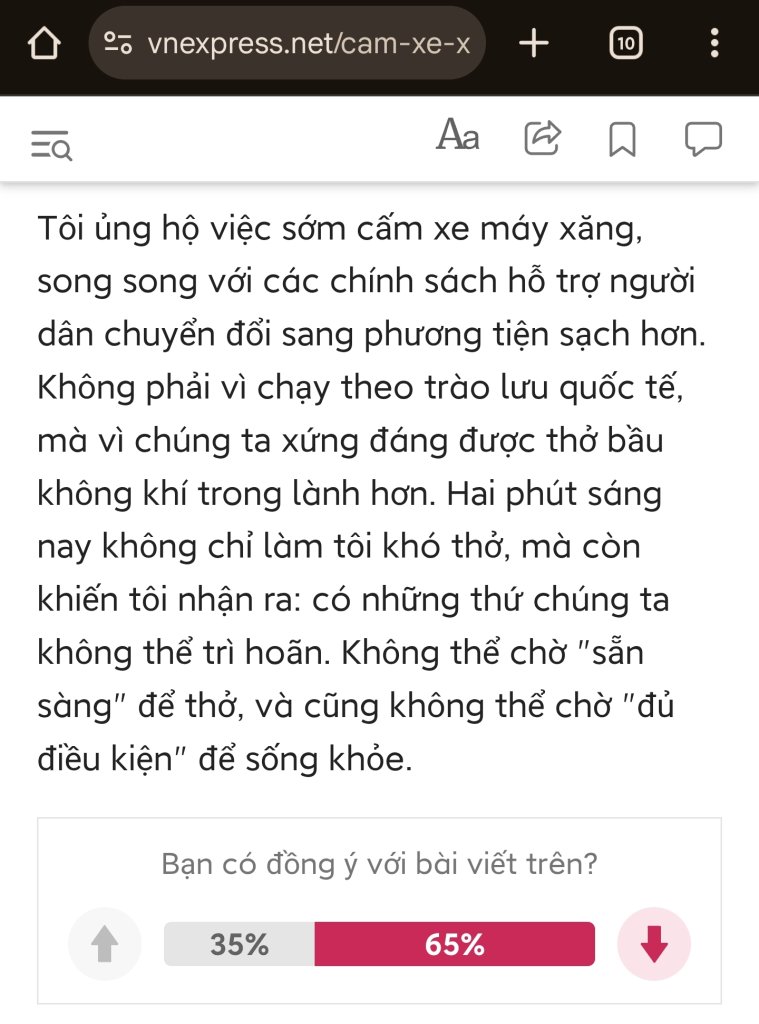This screenshot has height=1024, width=759.
Task: Open the site menu with search
Action: click(51, 145)
